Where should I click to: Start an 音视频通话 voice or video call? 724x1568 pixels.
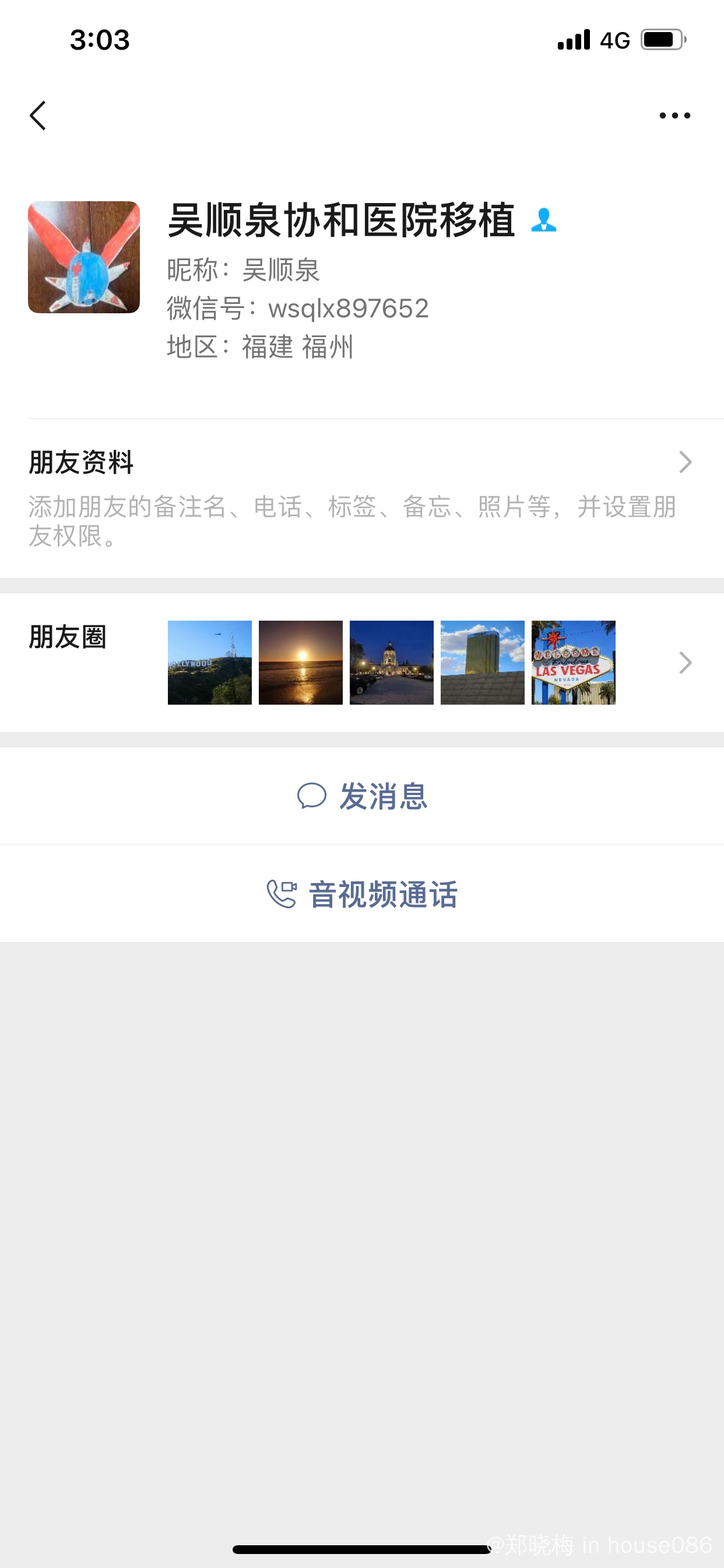pyautogui.click(x=363, y=894)
